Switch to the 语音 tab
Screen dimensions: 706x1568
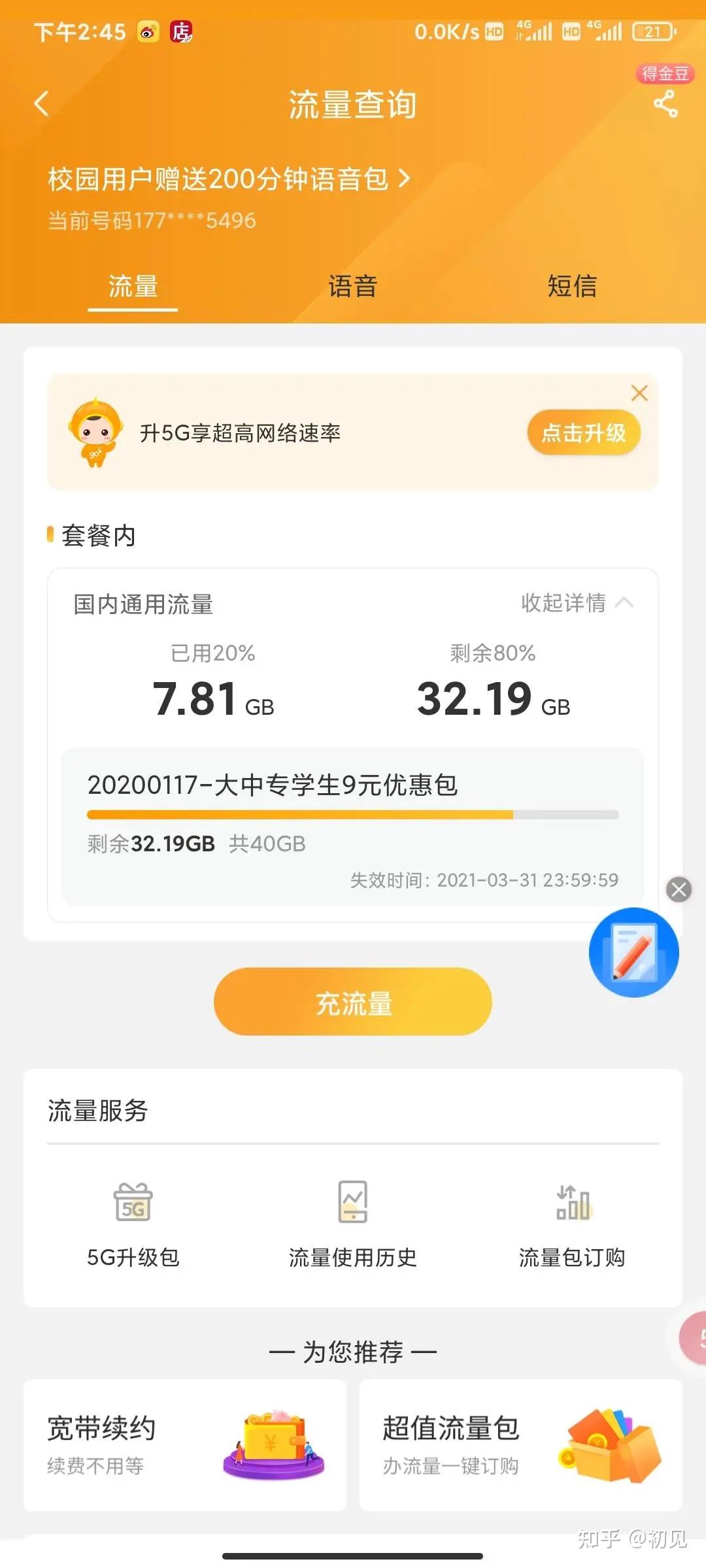point(352,286)
